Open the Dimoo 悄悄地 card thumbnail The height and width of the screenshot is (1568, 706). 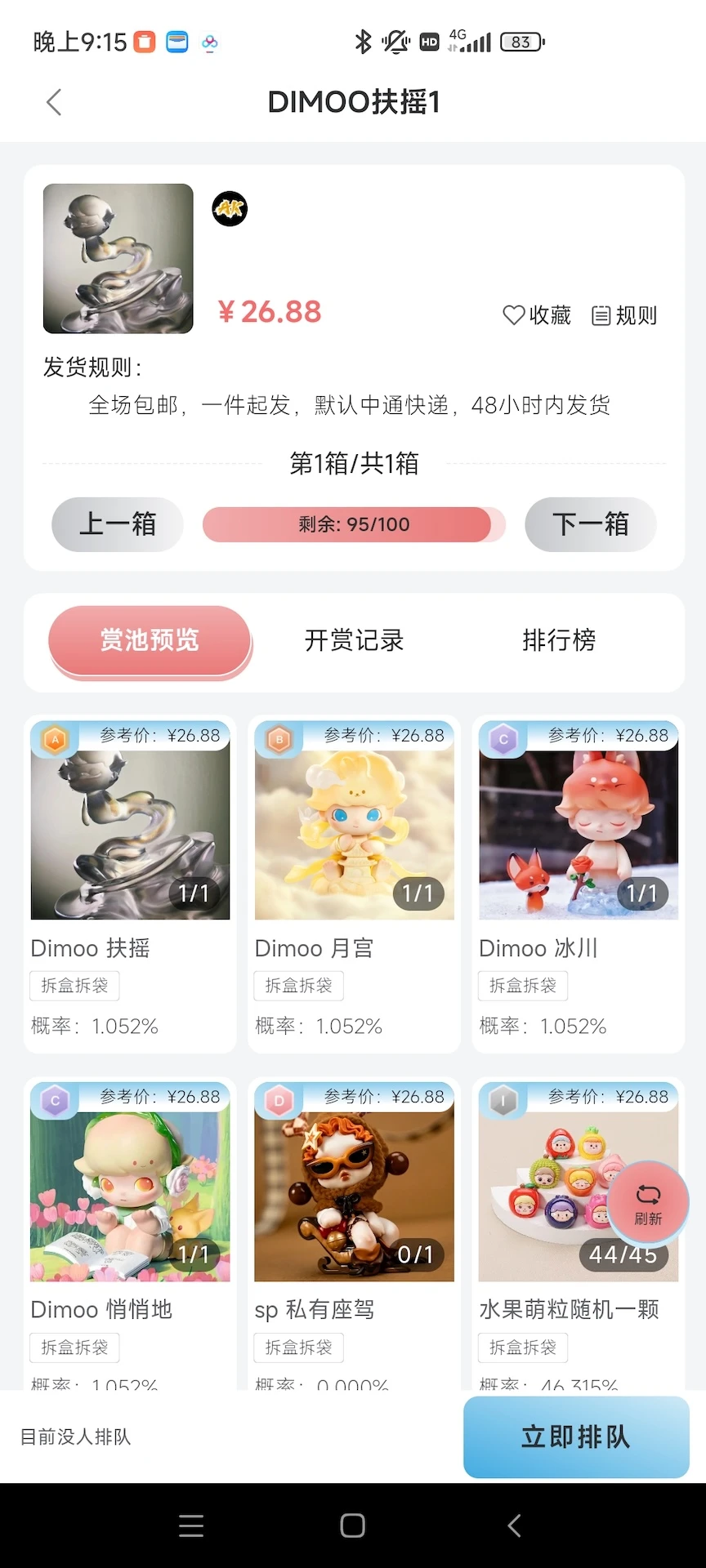129,1182
